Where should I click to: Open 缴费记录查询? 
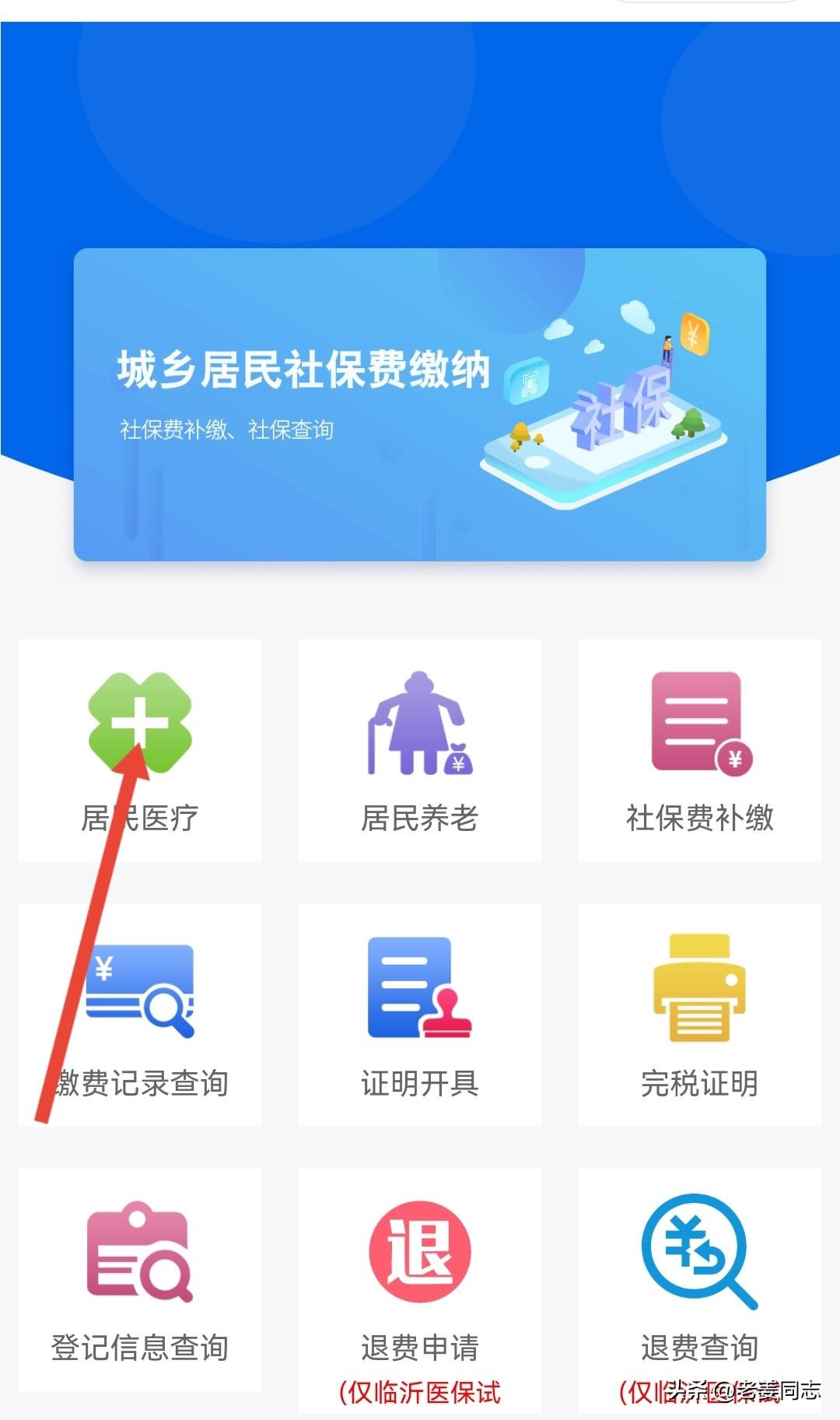click(x=140, y=1015)
